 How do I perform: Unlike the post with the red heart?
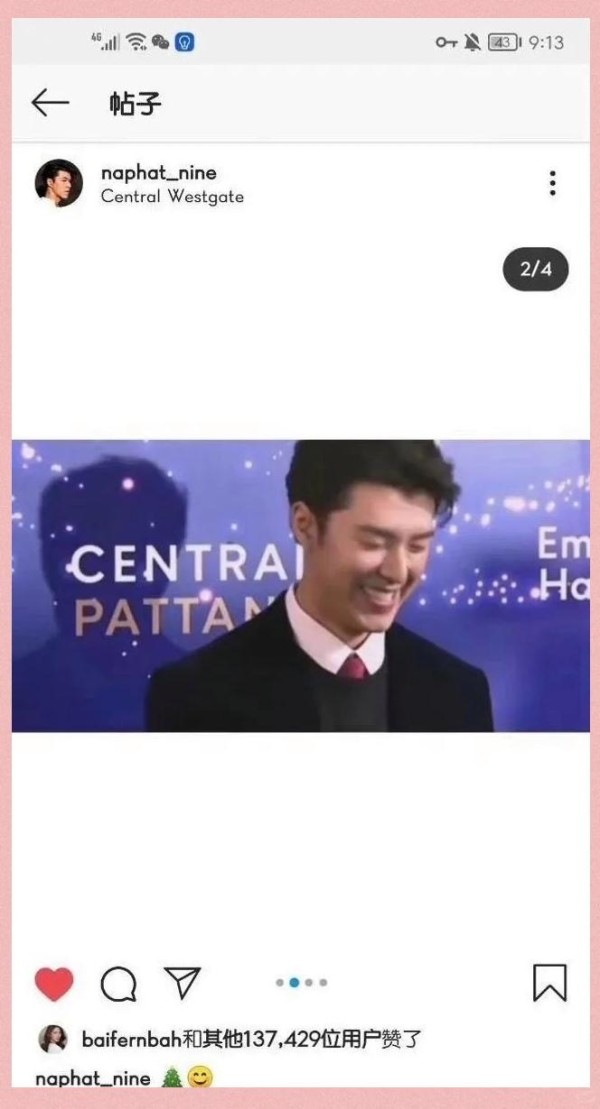coord(54,984)
